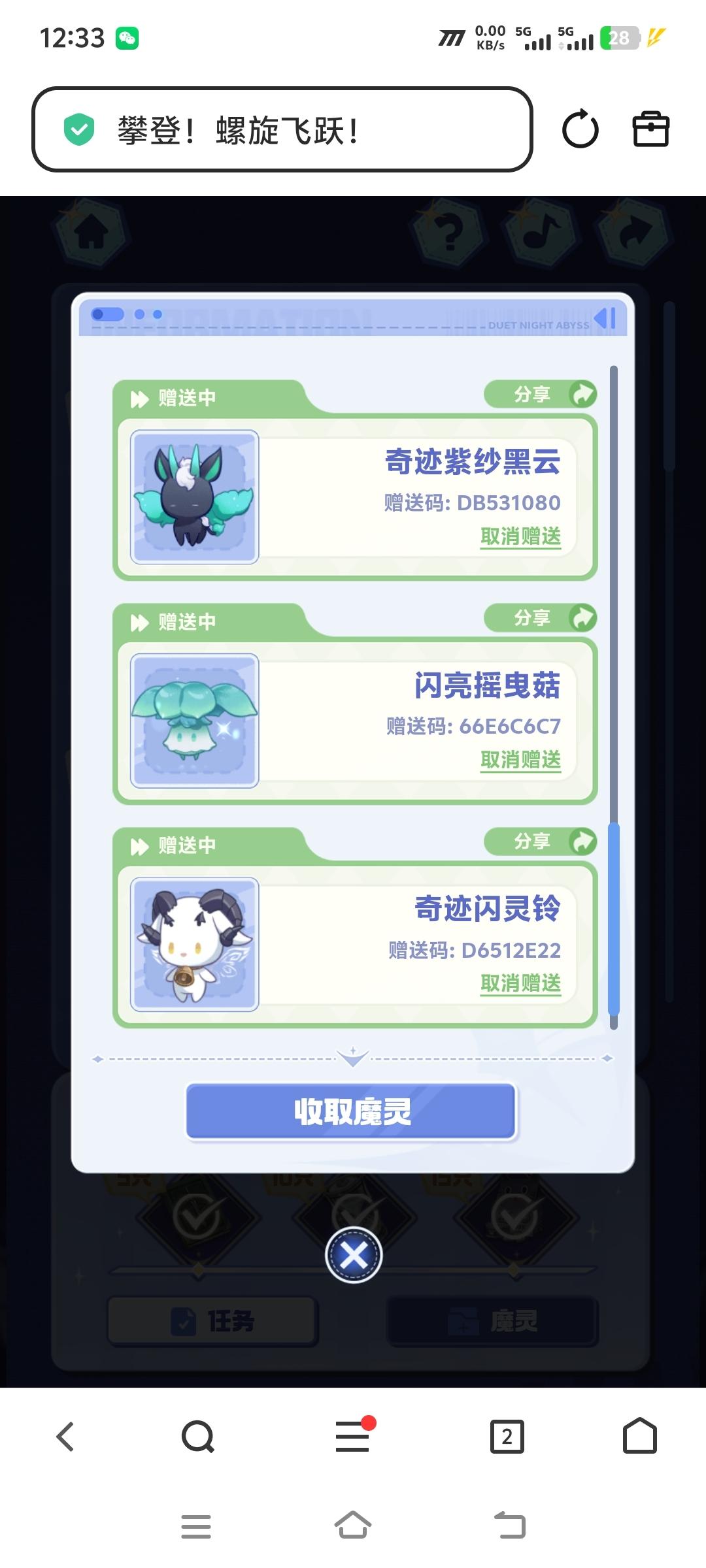The width and height of the screenshot is (706, 1568).
Task: Cancel gifting 闪亮摇曳菇
Action: [x=520, y=760]
